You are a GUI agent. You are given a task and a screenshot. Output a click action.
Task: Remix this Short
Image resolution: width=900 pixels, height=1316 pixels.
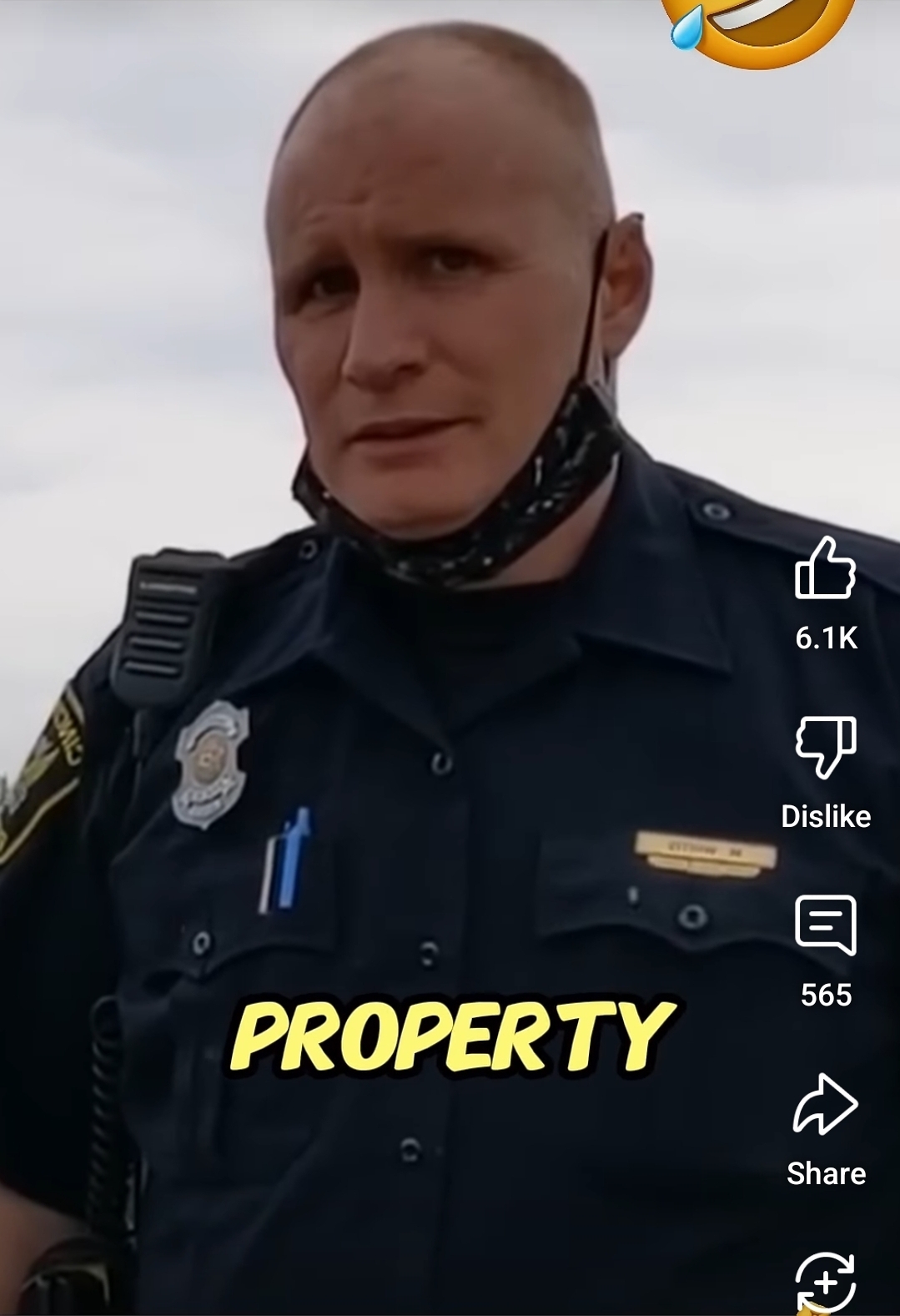825,1281
